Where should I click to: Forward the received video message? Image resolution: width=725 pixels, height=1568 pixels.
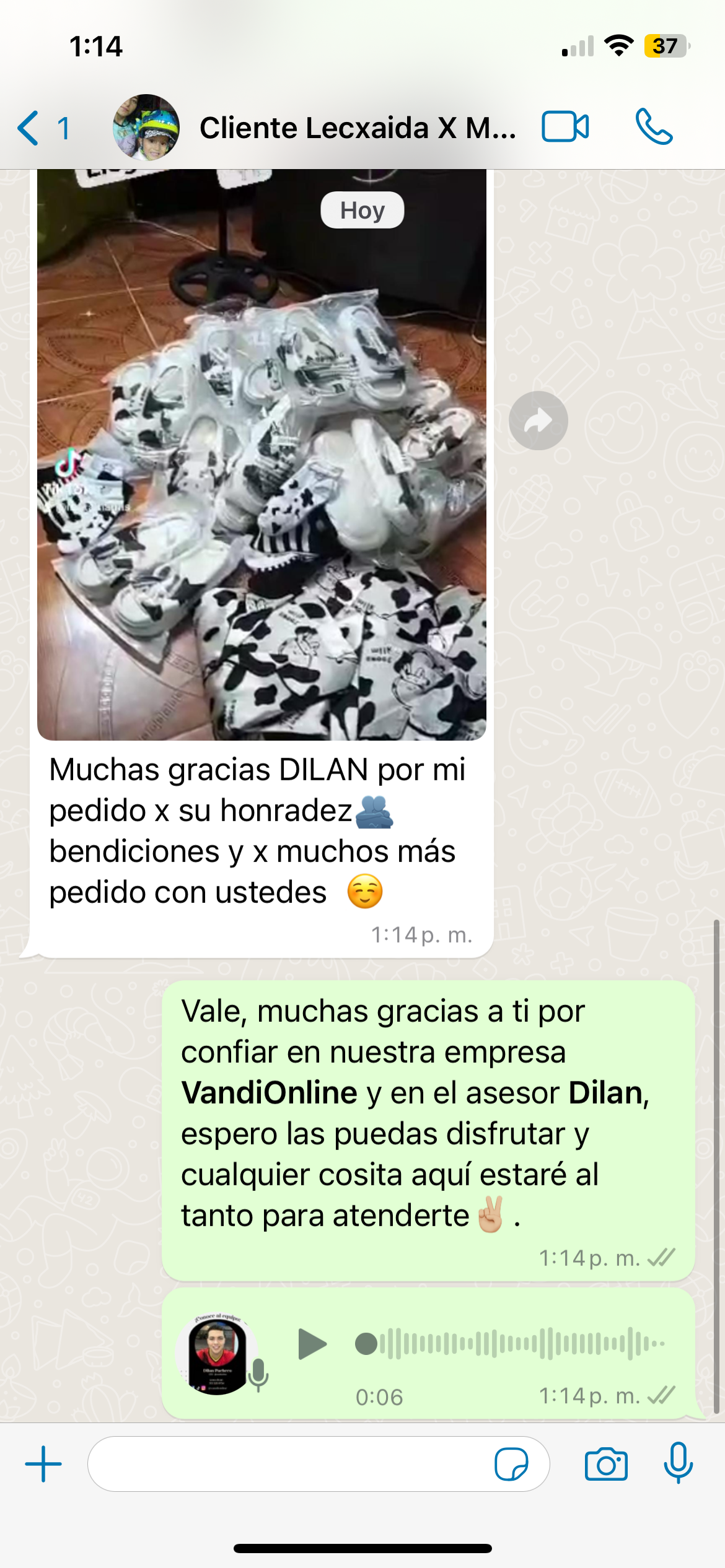coord(538,421)
